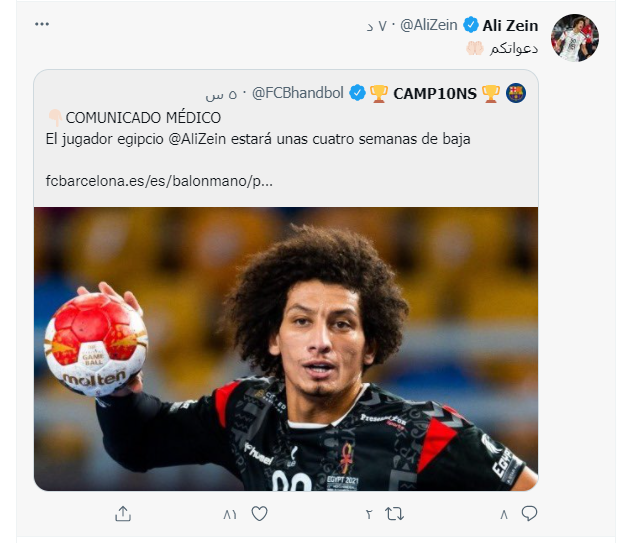Share this tweet
The width and height of the screenshot is (617, 543).
pyautogui.click(x=123, y=513)
